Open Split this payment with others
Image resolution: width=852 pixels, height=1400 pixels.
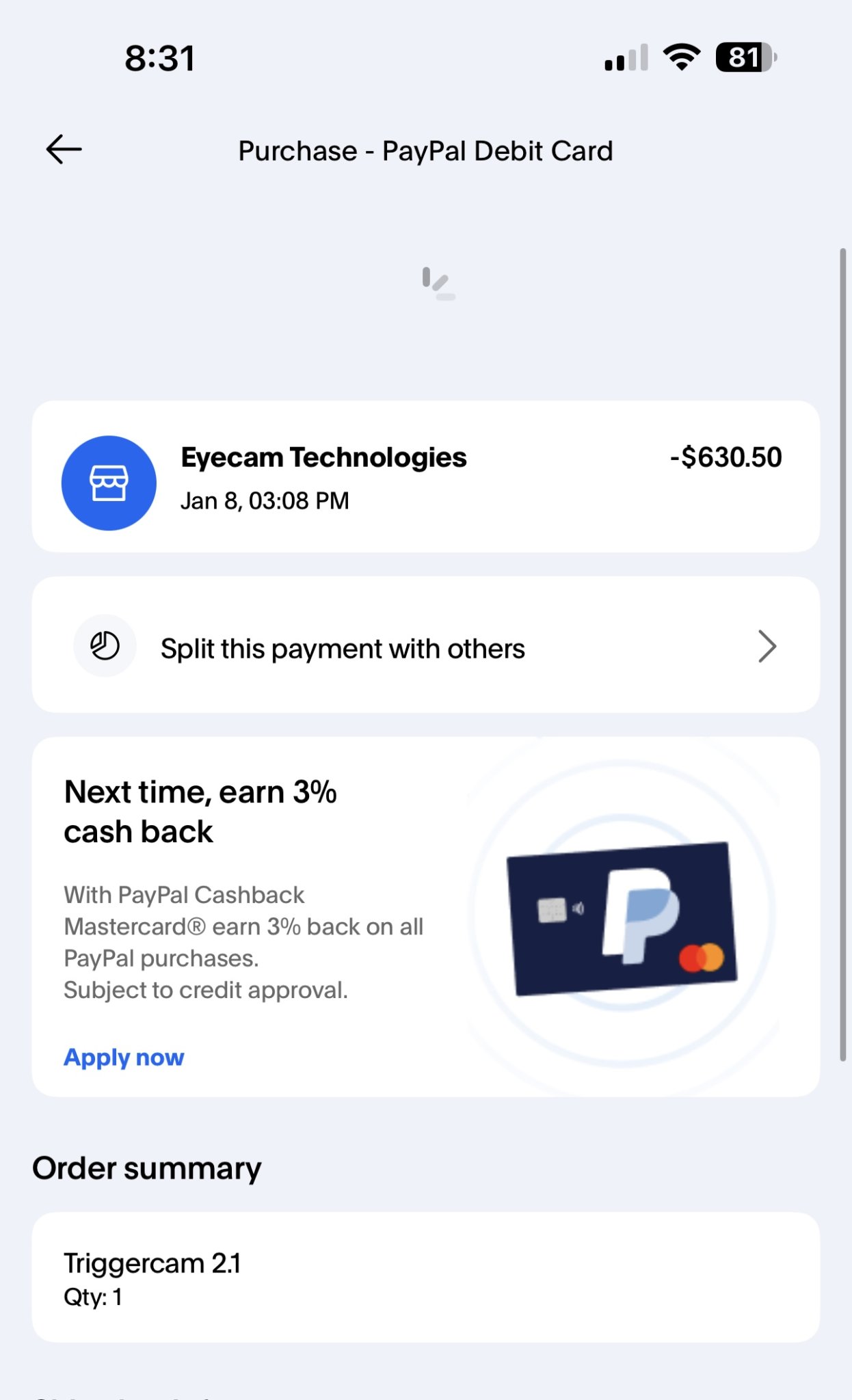425,645
